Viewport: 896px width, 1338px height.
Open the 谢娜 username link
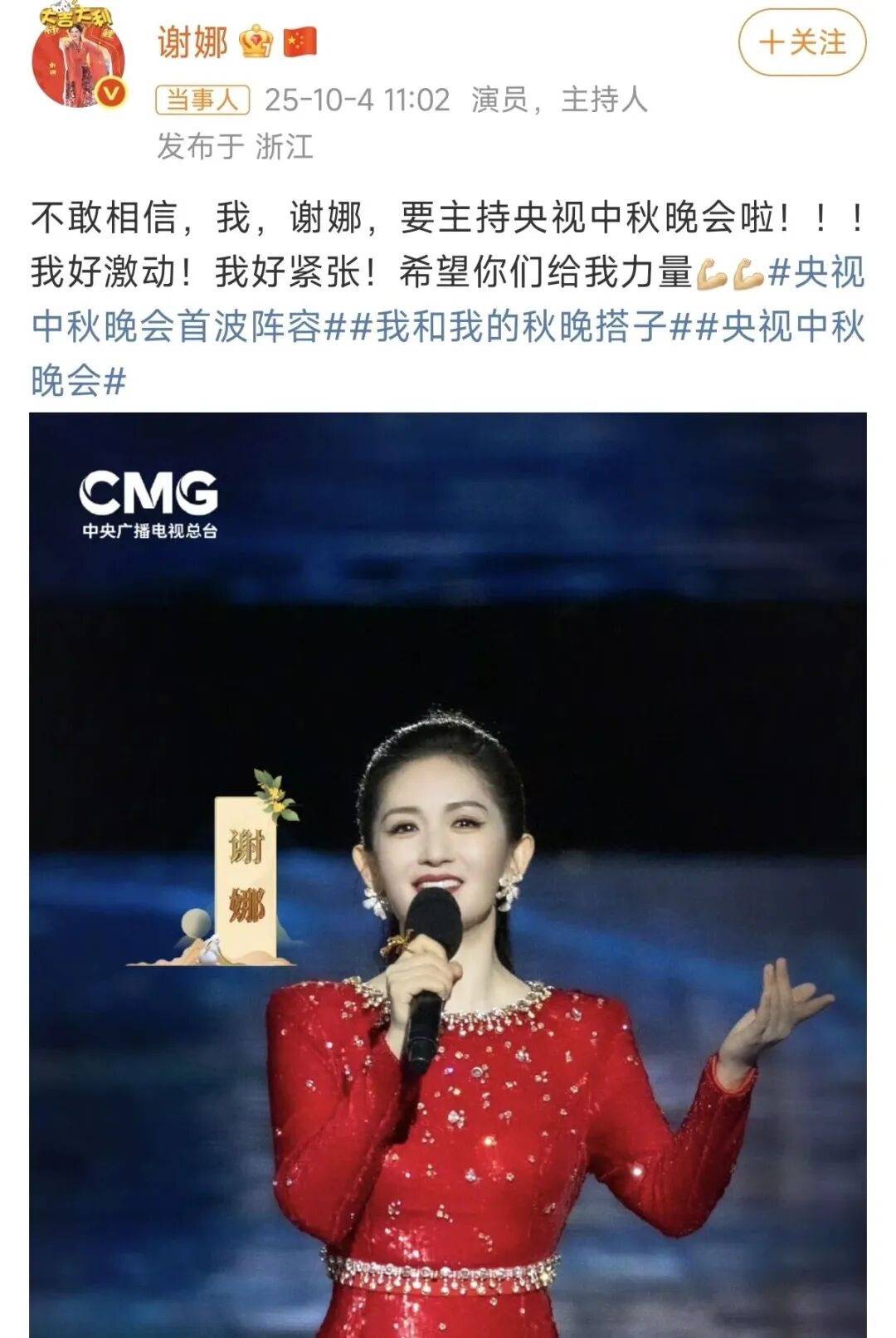192,42
